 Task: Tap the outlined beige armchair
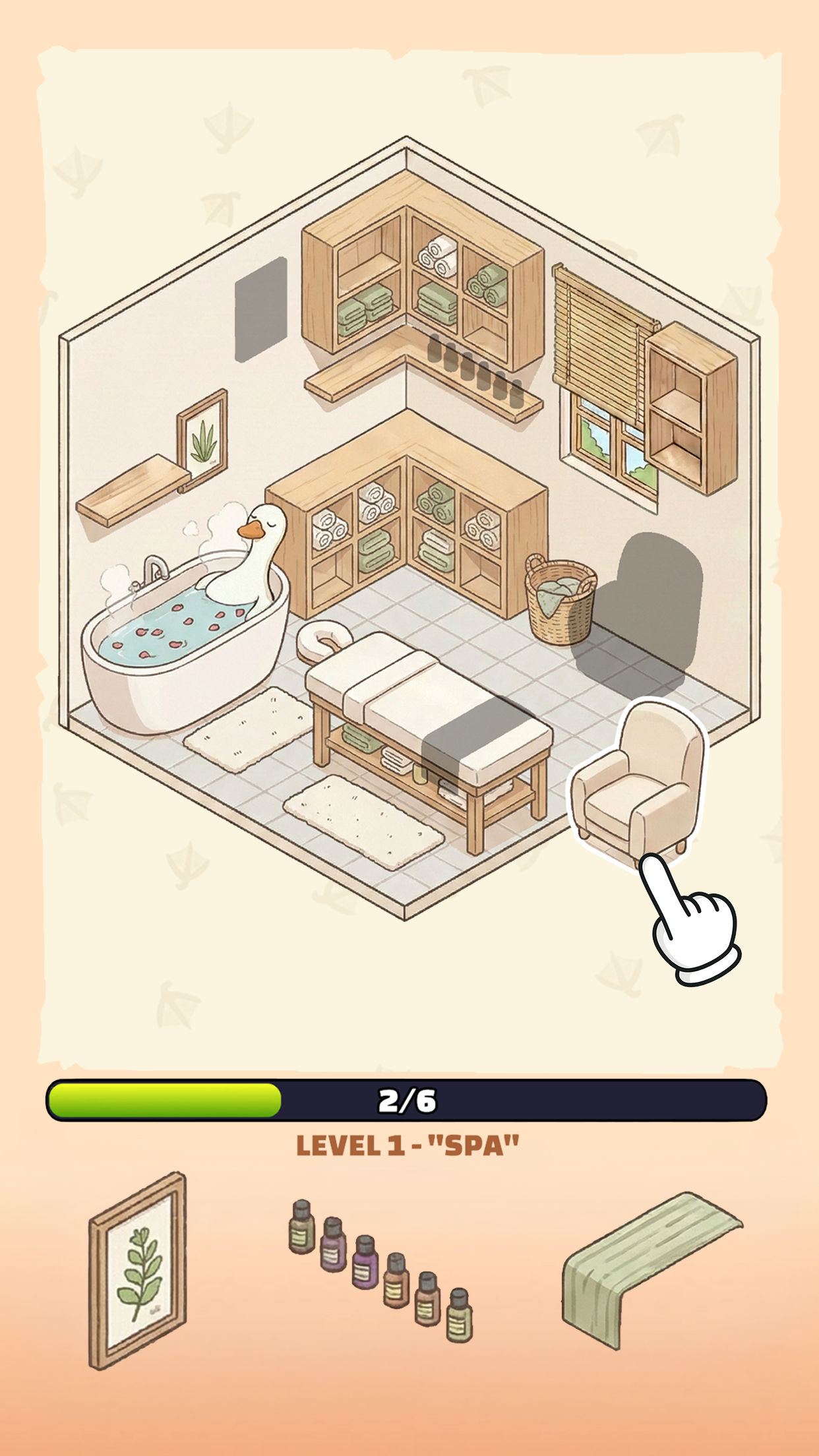tap(638, 781)
